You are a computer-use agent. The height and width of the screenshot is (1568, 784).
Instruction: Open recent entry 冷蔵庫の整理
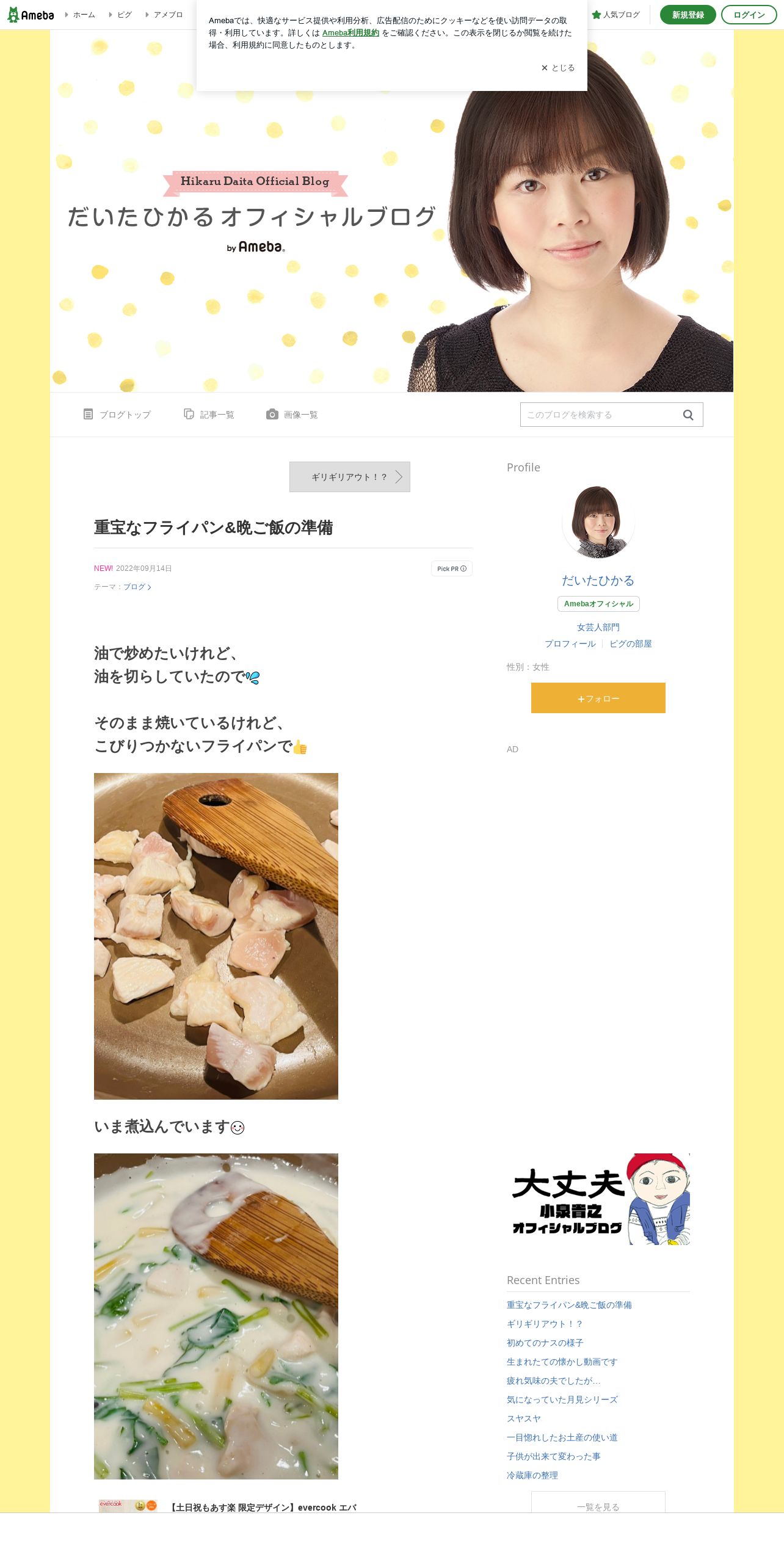click(x=532, y=1475)
